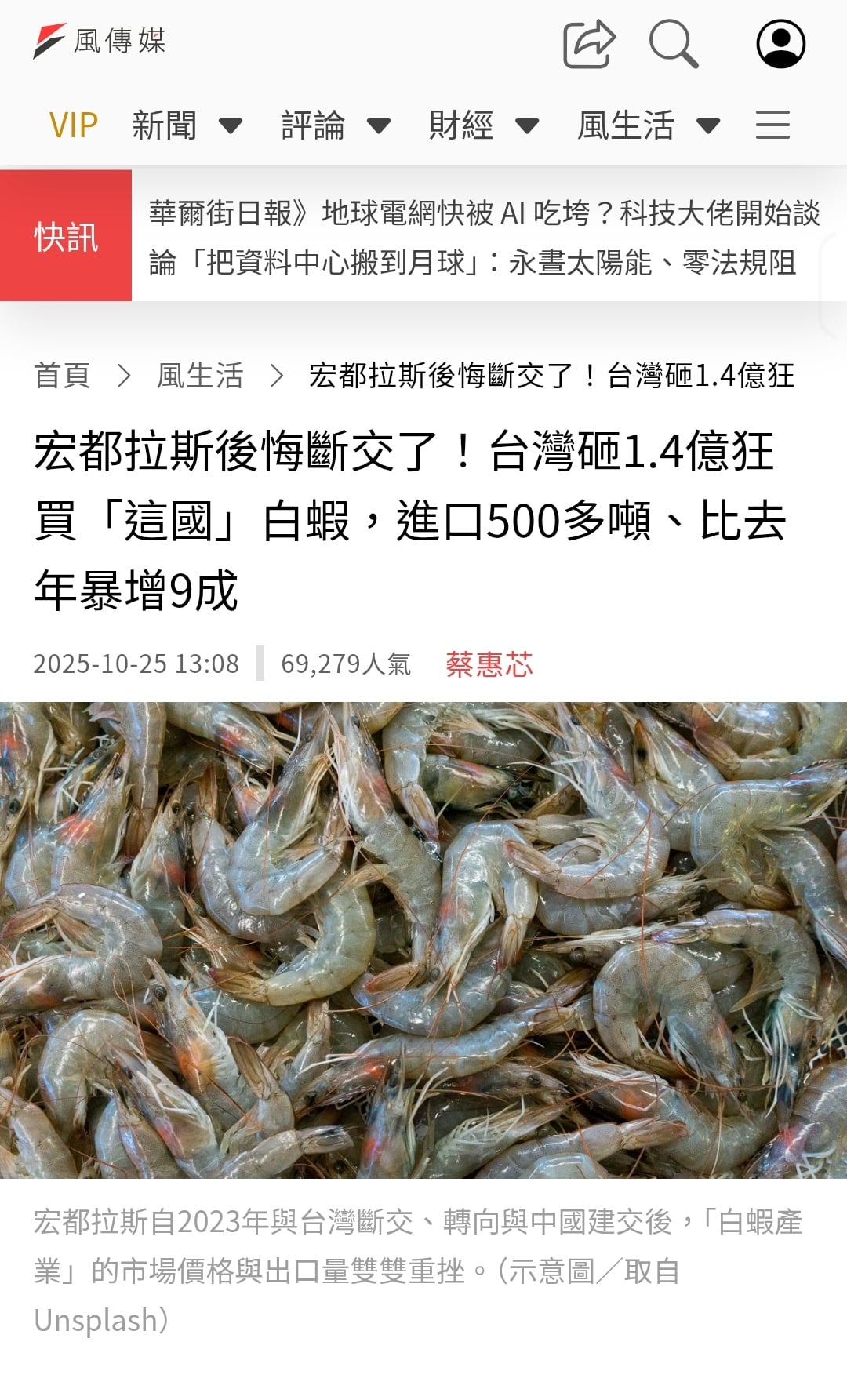Open 風生活 in the breadcrumb
847x1400 pixels.
tap(200, 376)
